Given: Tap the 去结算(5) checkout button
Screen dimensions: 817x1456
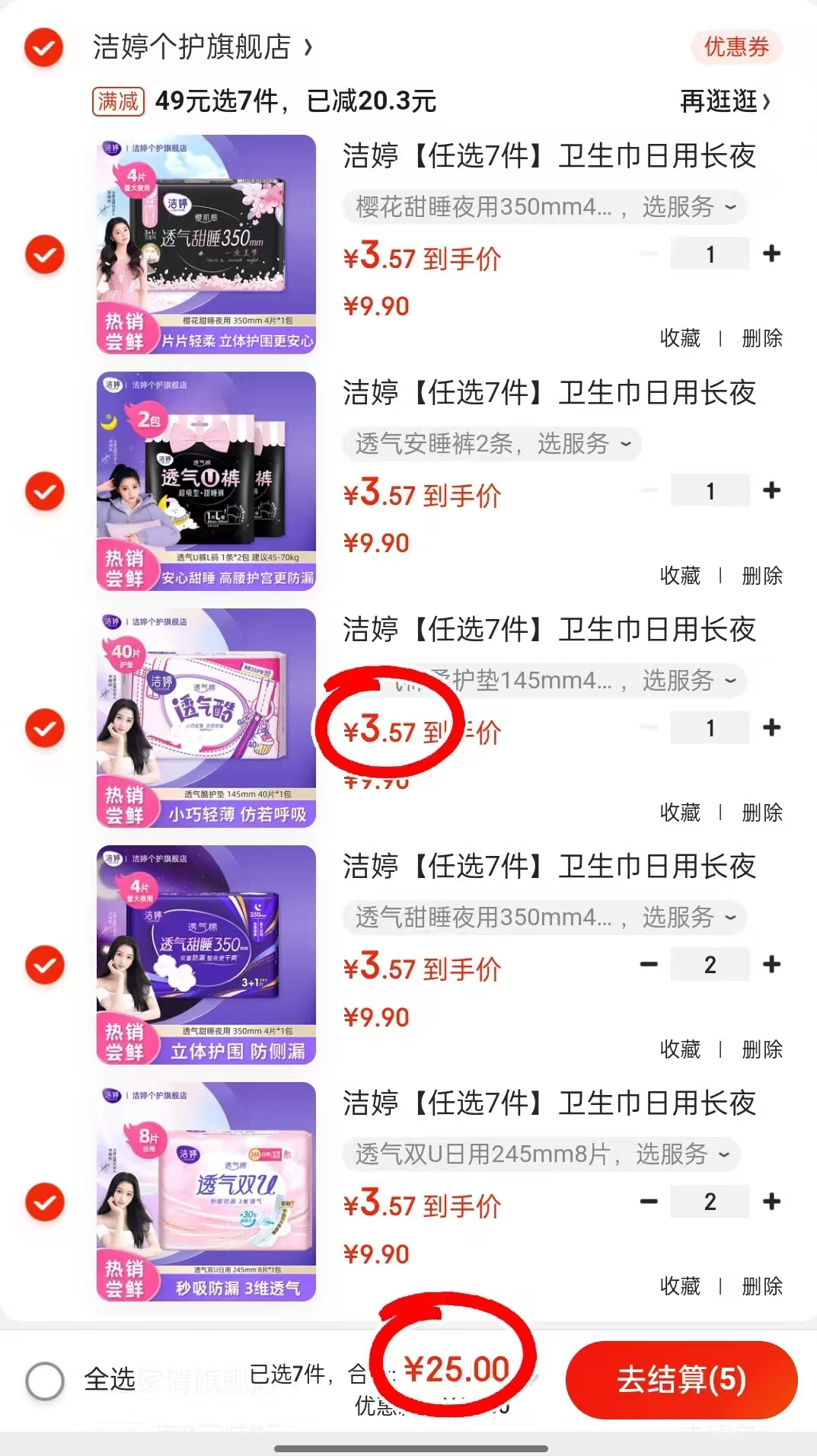Looking at the screenshot, I should pos(681,1381).
